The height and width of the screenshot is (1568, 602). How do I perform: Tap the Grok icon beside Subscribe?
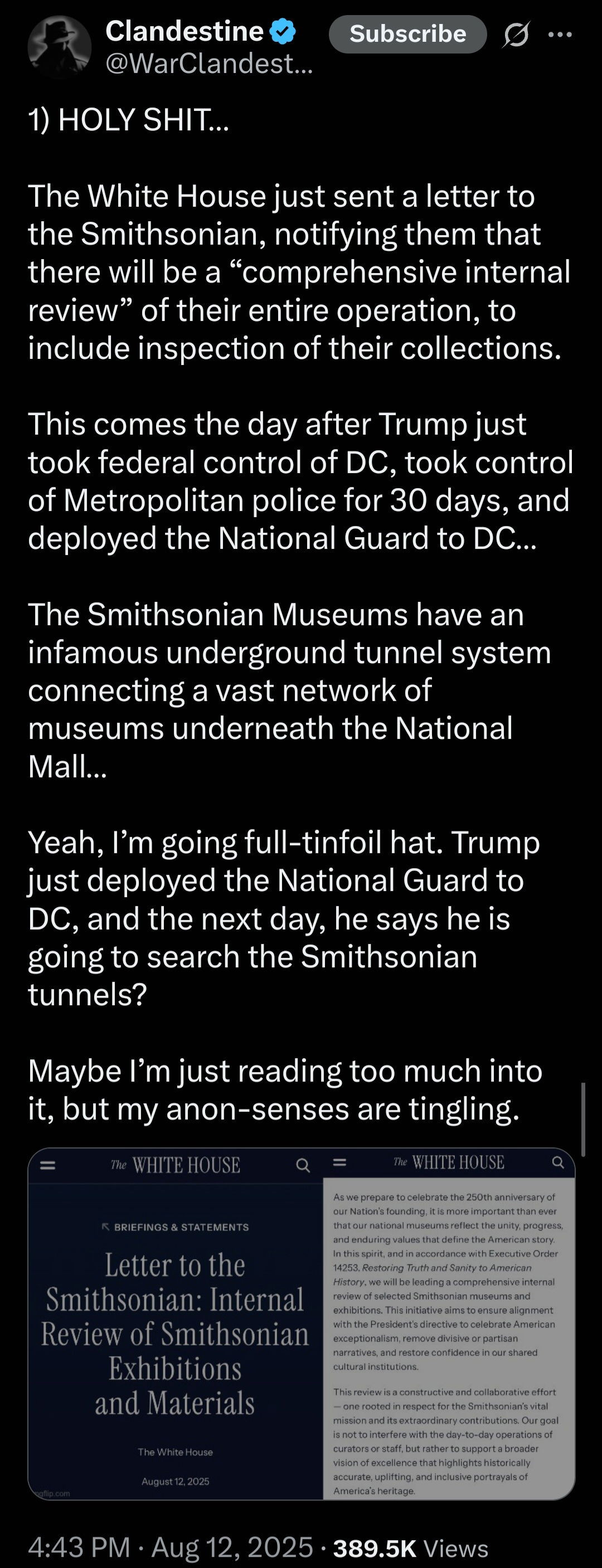coord(516,34)
